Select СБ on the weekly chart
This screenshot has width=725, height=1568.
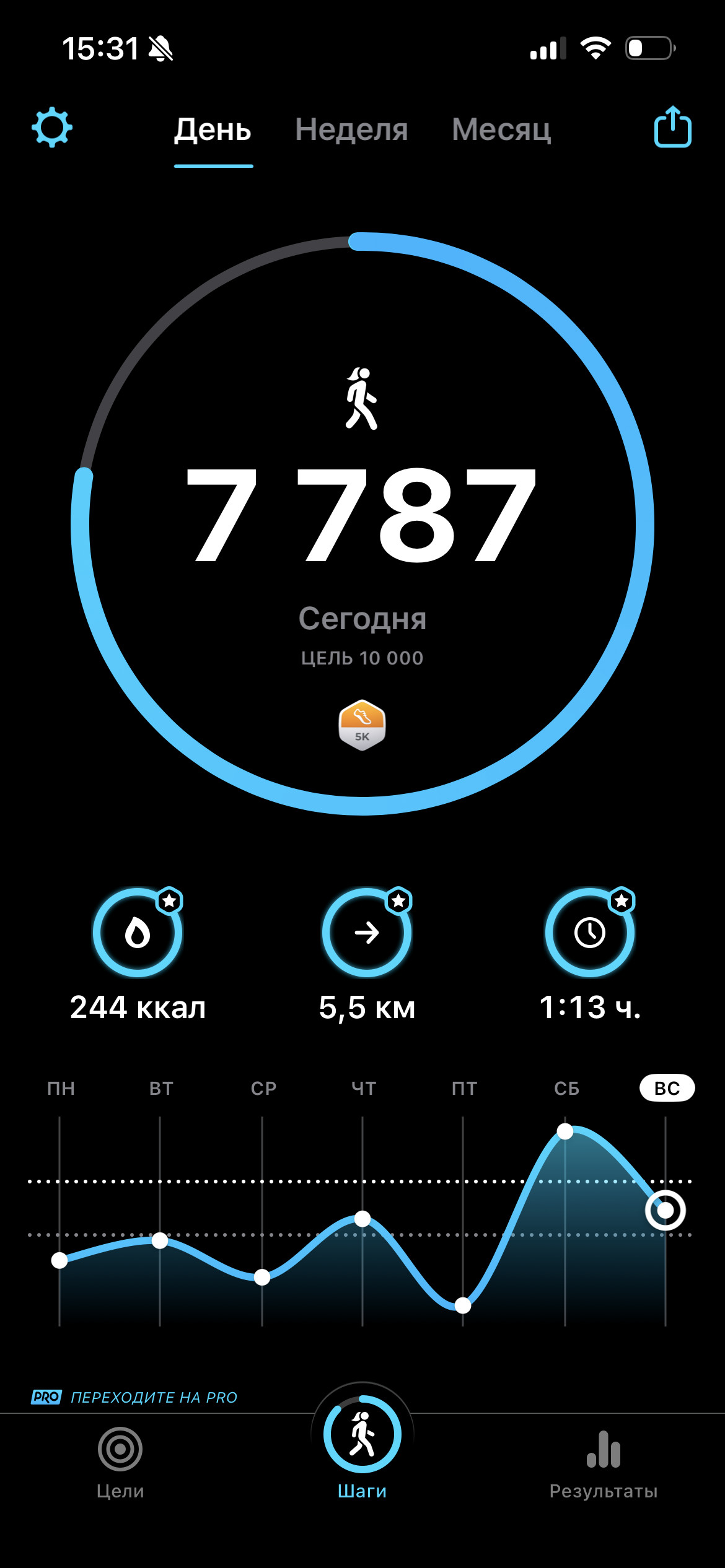[566, 1088]
